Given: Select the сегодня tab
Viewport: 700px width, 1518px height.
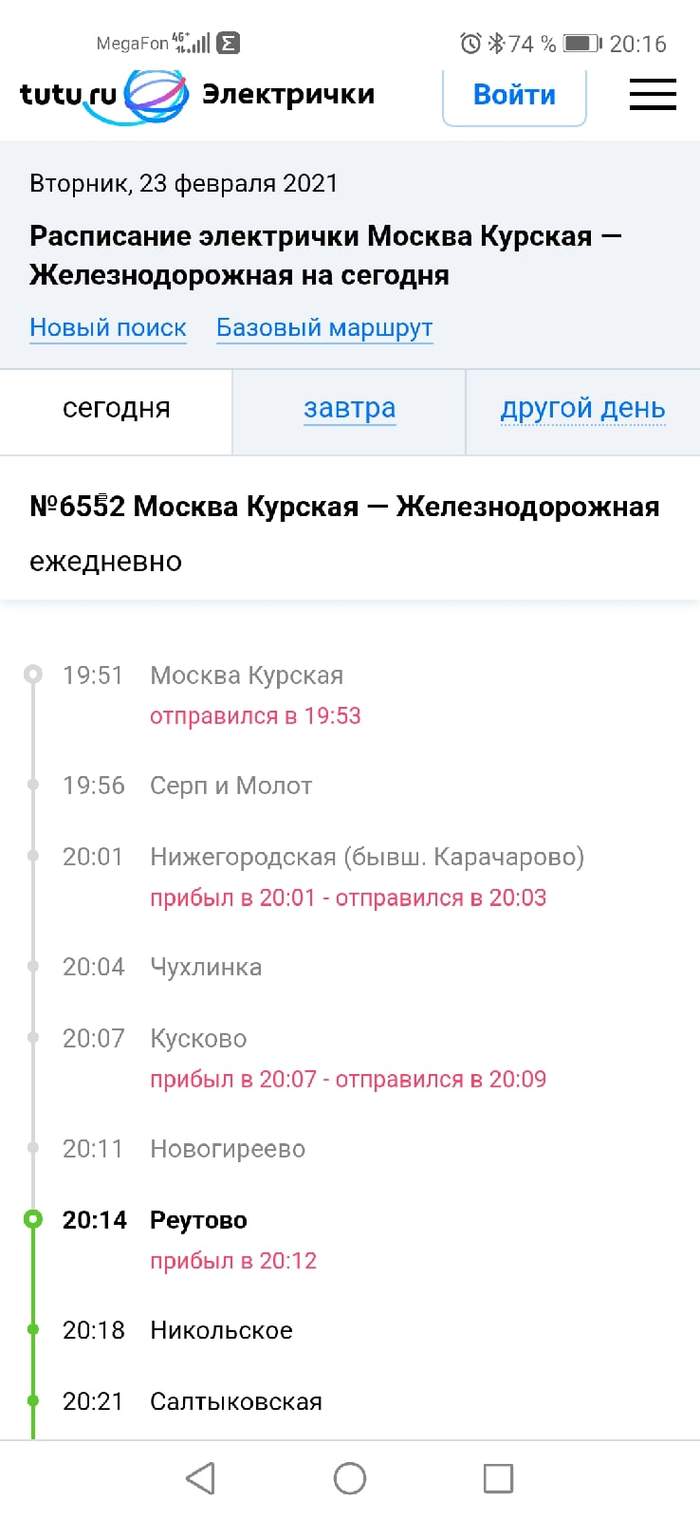Looking at the screenshot, I should 116,409.
